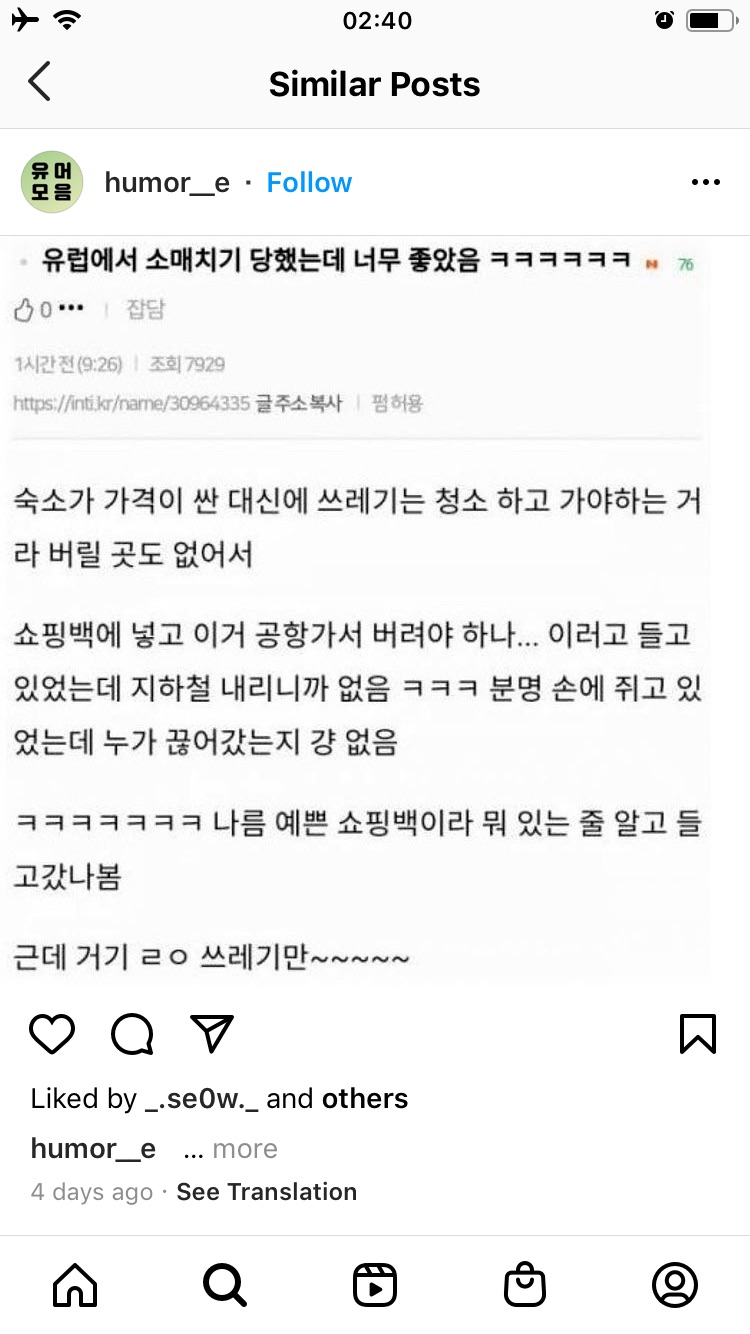750x1334 pixels.
Task: Share the post via paper plane icon
Action: [212, 1034]
